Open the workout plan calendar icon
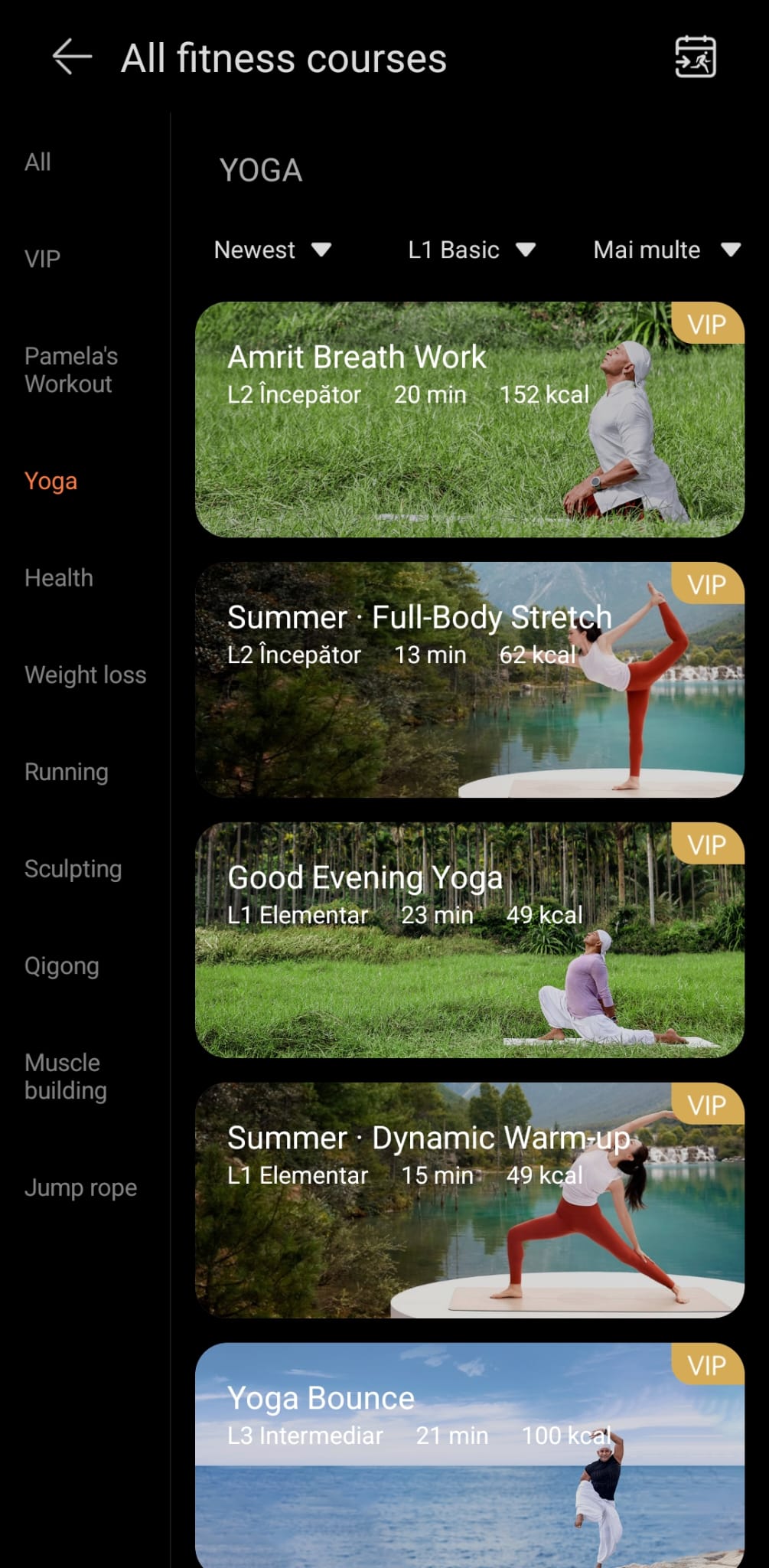The height and width of the screenshot is (1568, 769). pyautogui.click(x=695, y=57)
